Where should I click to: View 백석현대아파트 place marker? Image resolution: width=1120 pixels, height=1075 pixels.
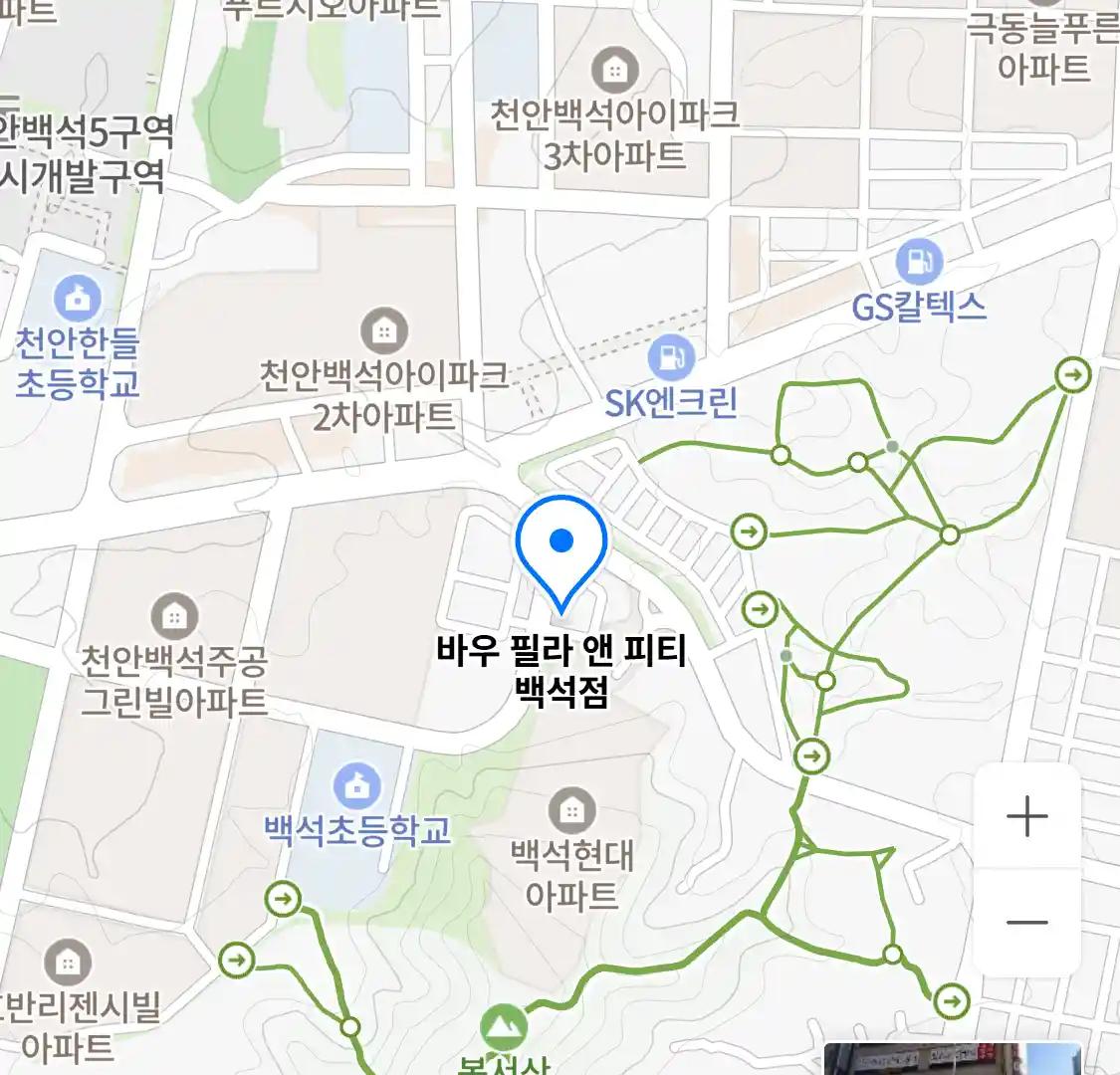571,811
